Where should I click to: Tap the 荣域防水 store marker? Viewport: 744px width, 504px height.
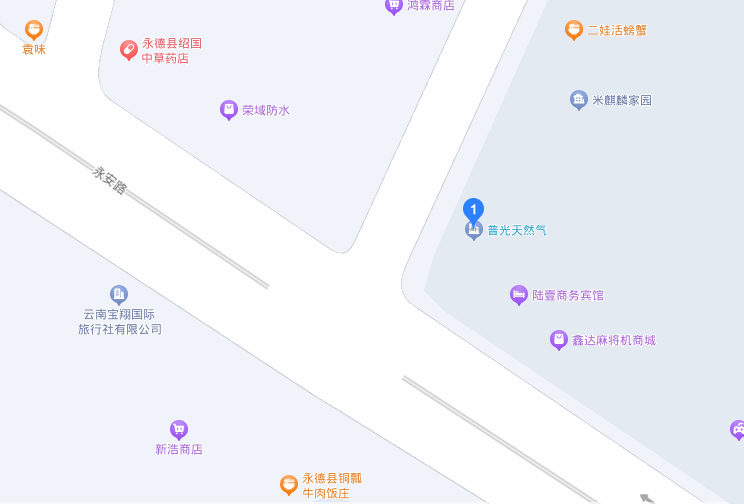pyautogui.click(x=229, y=110)
